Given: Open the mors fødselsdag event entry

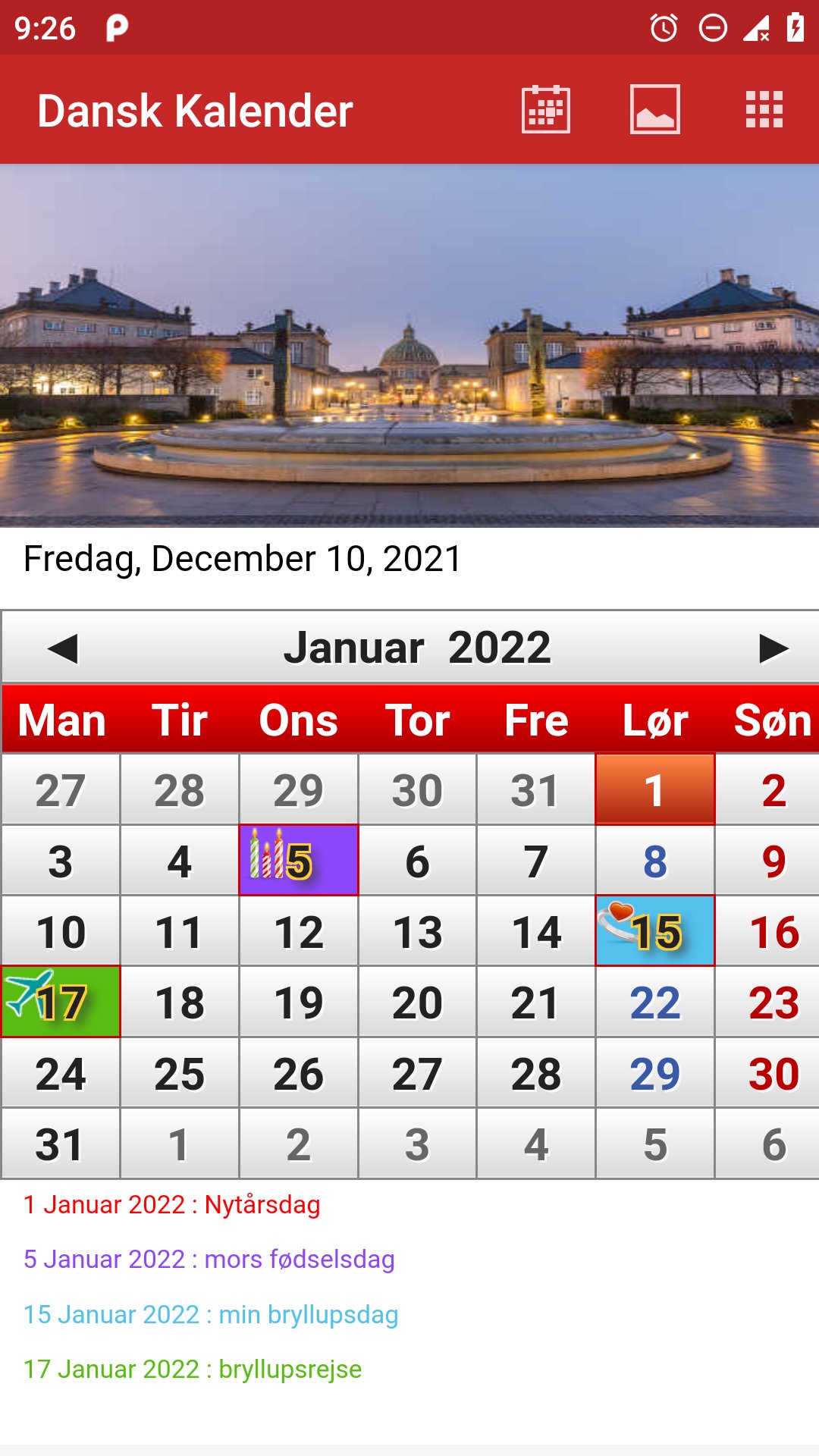Looking at the screenshot, I should click(x=209, y=1260).
